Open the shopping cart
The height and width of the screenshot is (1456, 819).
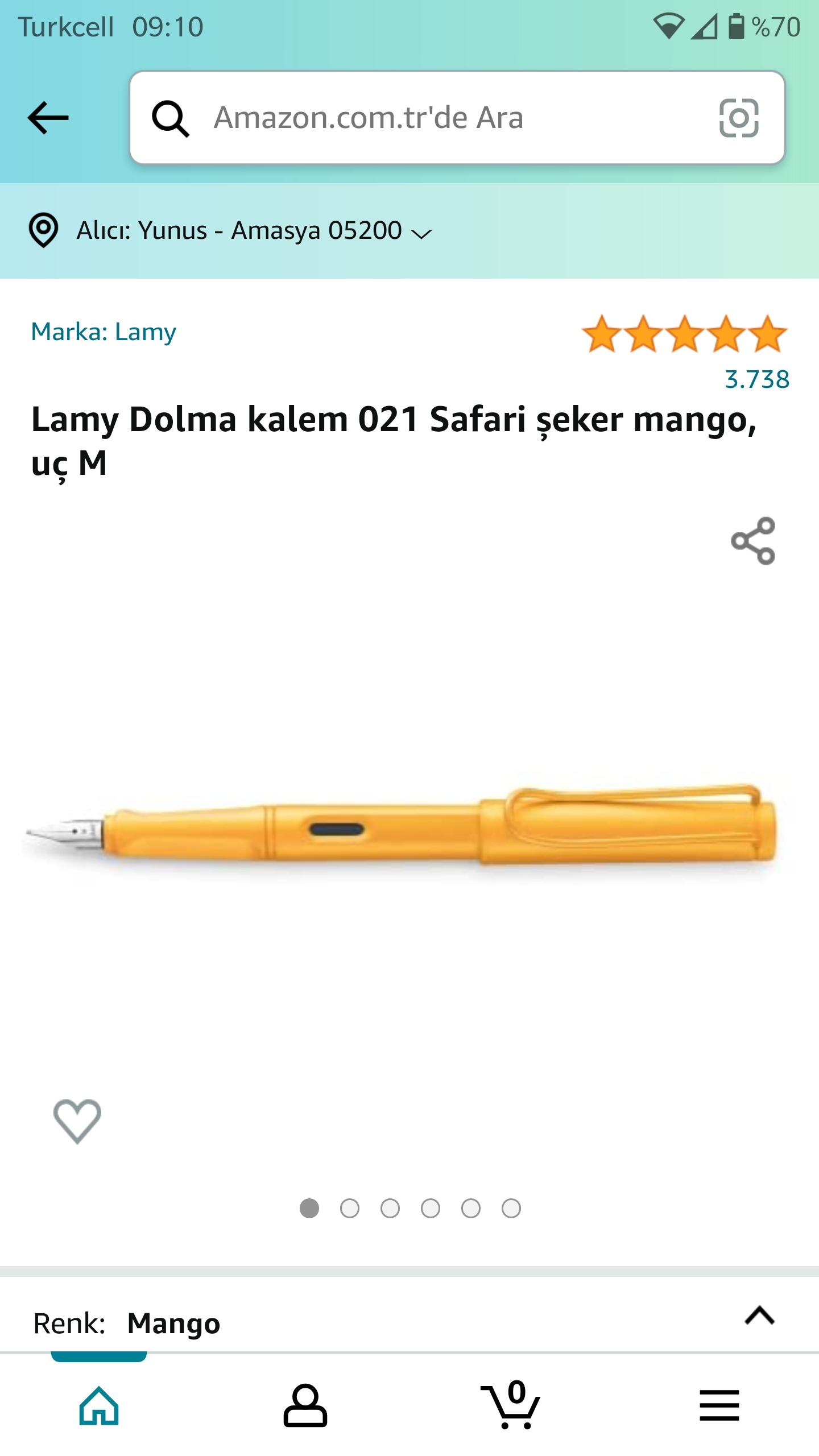(511, 1404)
